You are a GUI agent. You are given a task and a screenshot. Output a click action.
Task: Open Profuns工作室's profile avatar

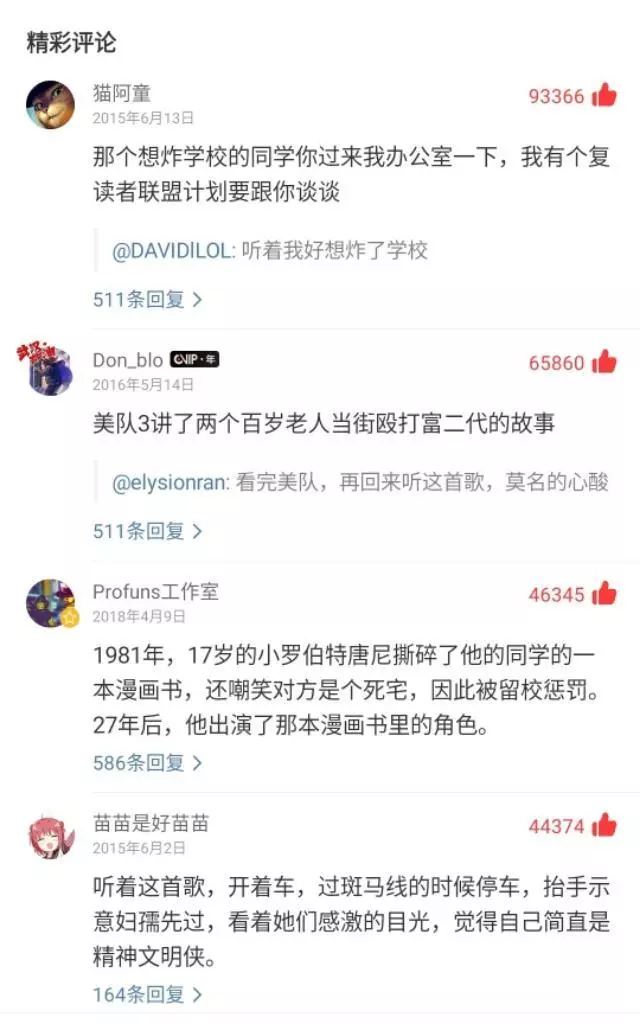coord(52,603)
